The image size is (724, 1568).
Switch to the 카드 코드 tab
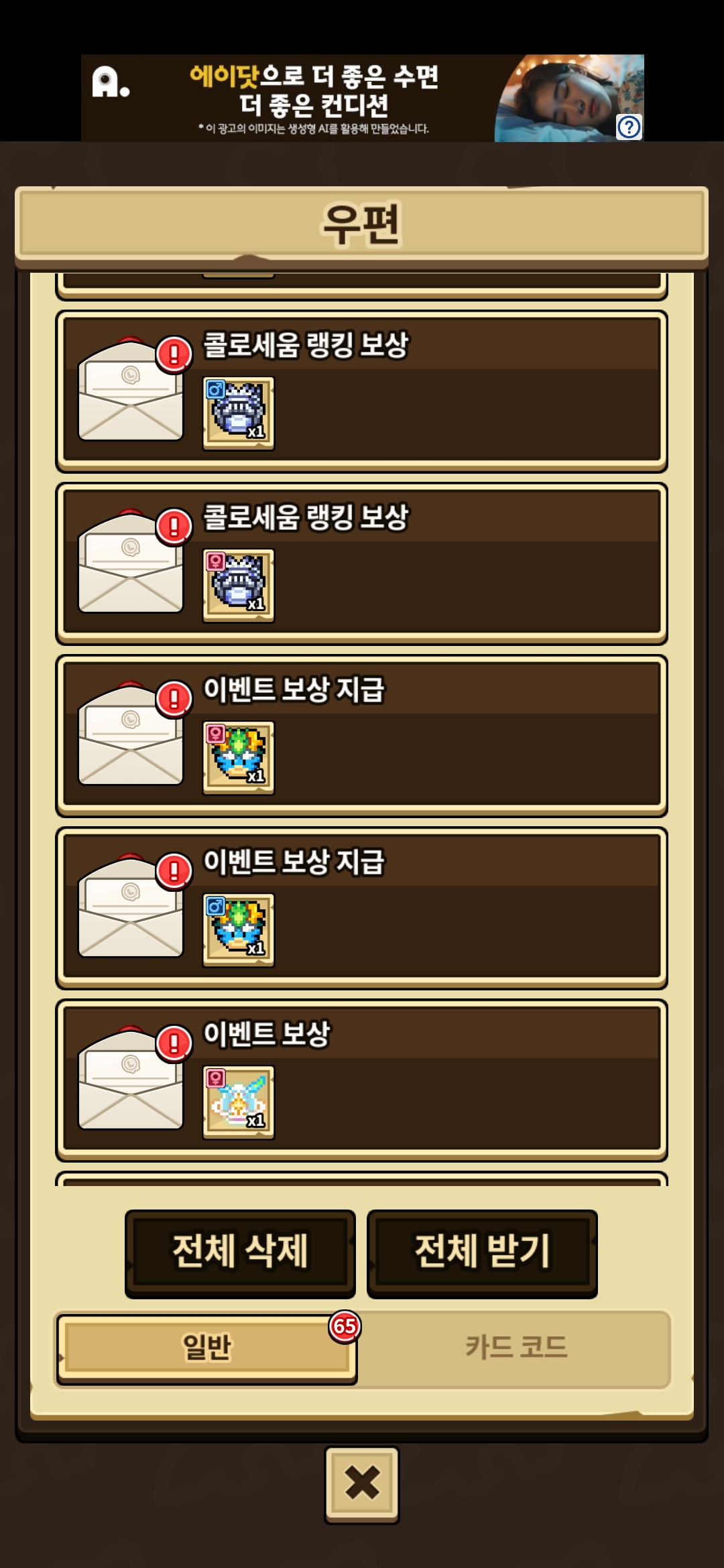click(516, 1348)
